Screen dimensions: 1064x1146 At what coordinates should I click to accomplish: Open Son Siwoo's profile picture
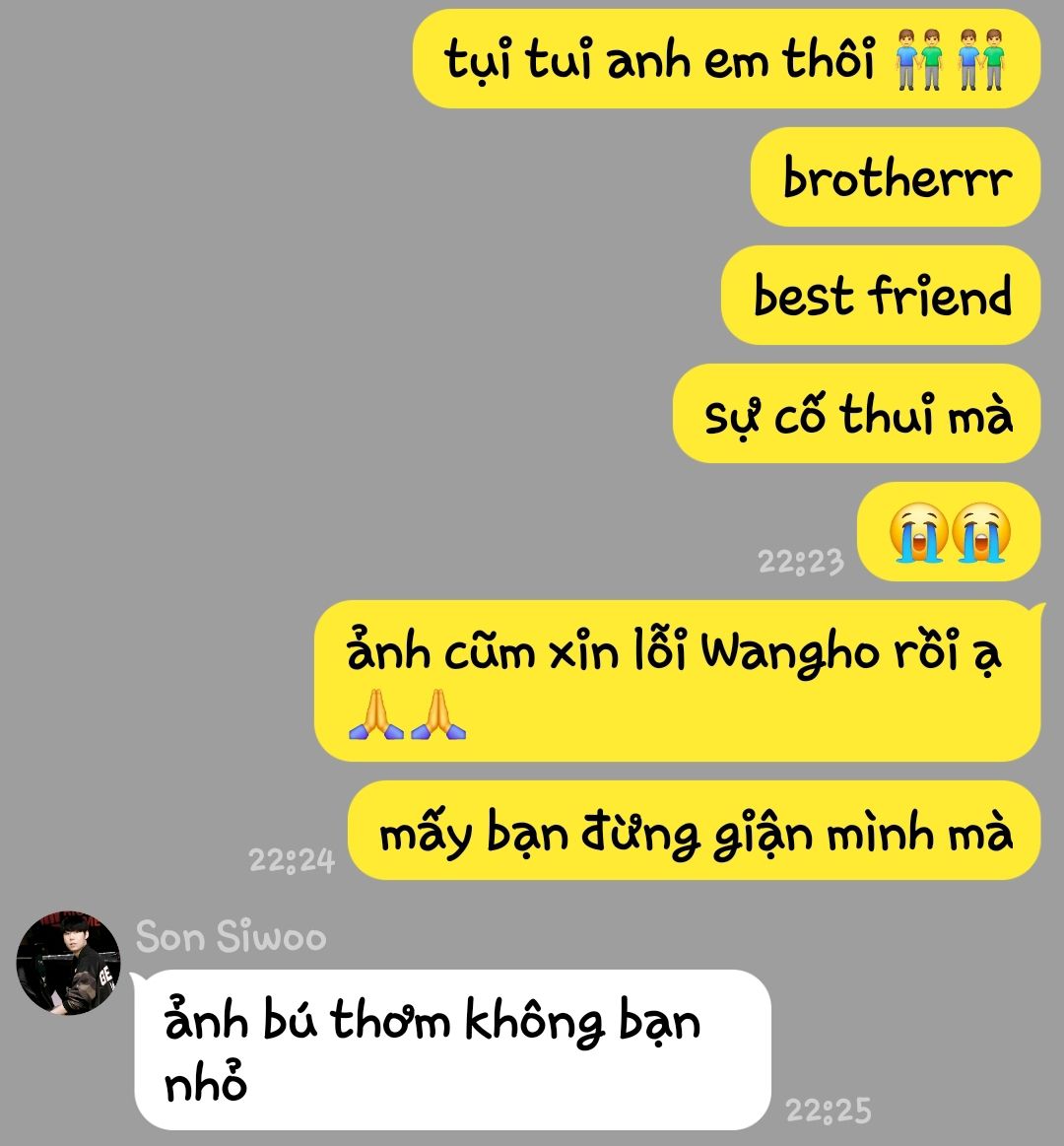[x=69, y=963]
